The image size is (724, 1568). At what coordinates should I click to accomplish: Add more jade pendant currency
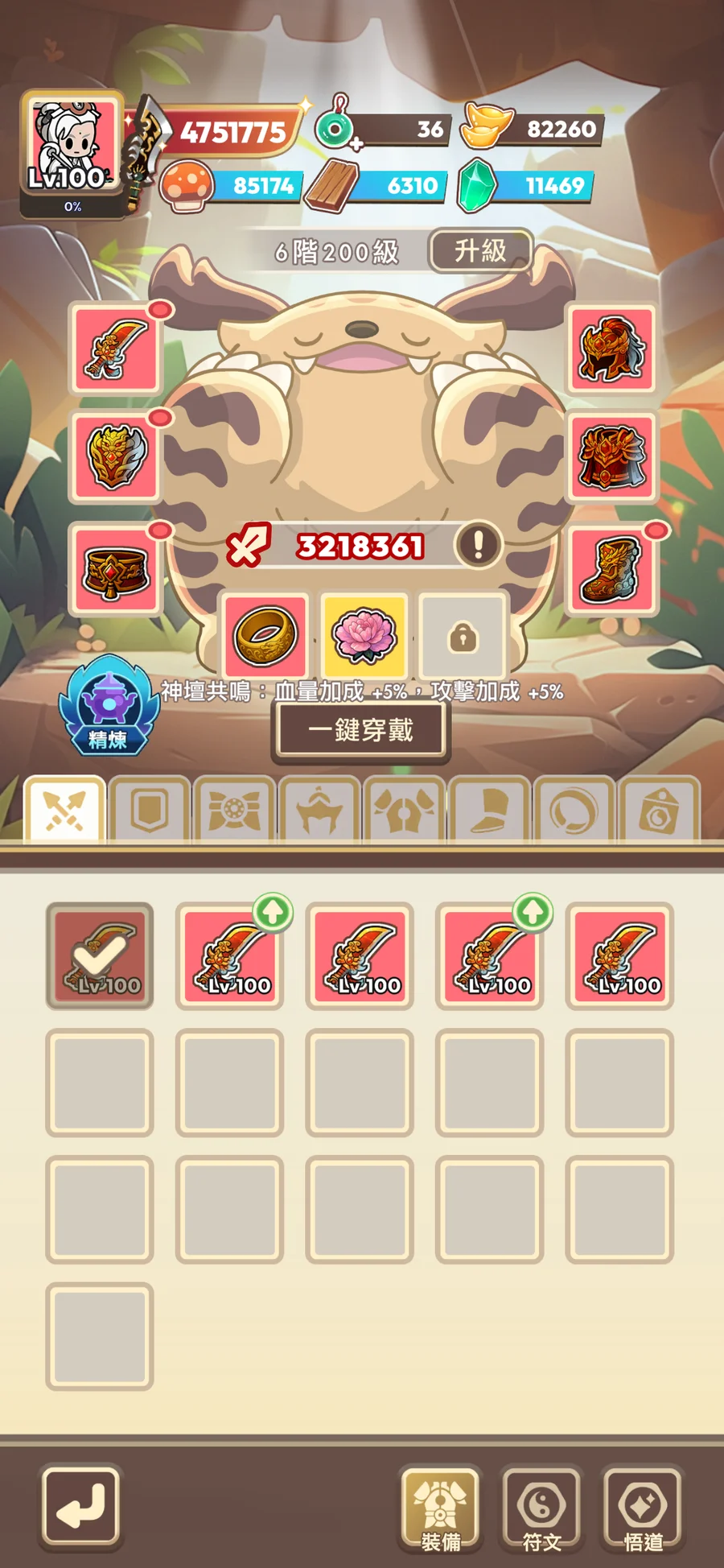pyautogui.click(x=356, y=145)
